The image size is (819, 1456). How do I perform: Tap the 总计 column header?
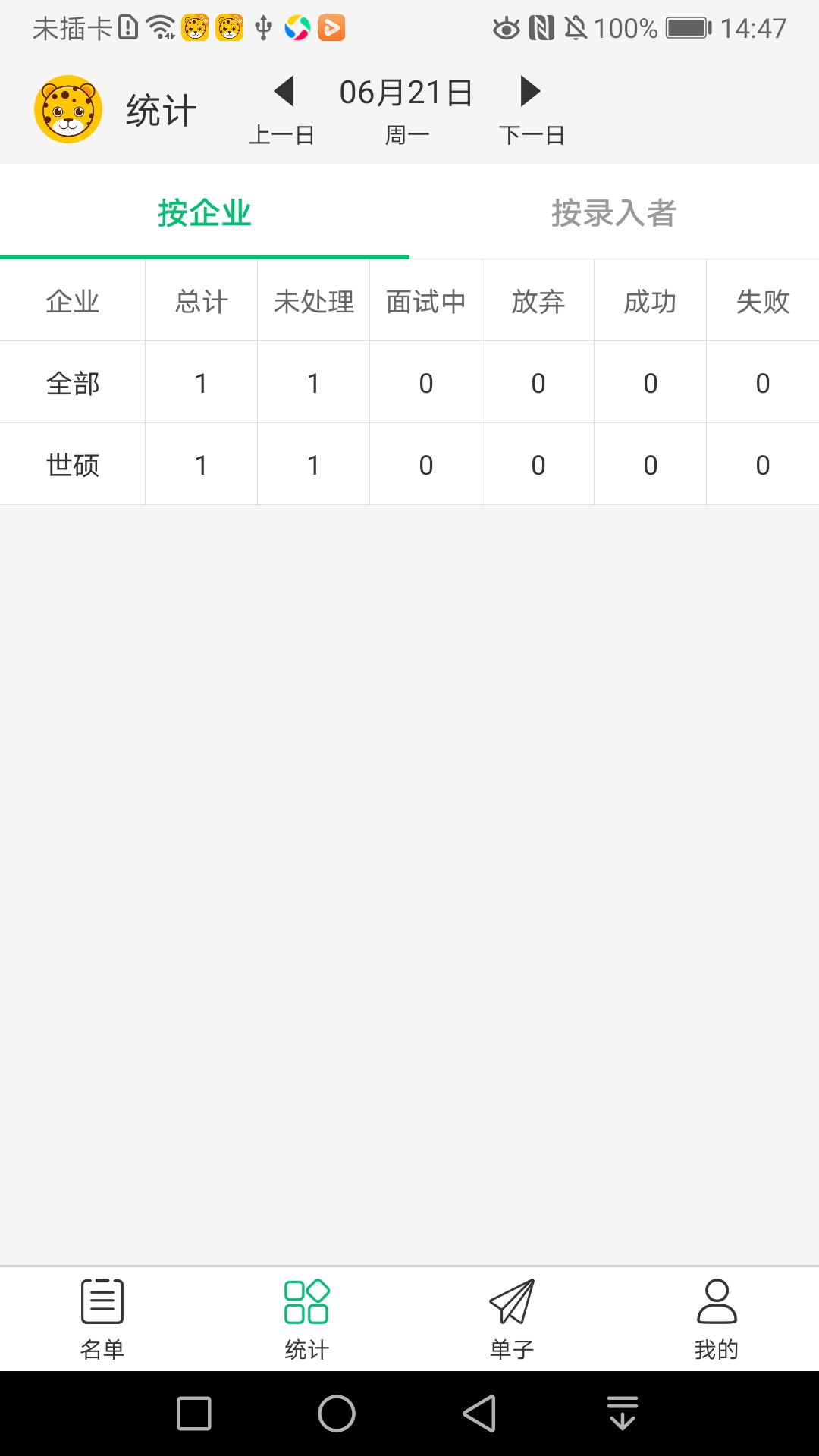[x=201, y=301]
